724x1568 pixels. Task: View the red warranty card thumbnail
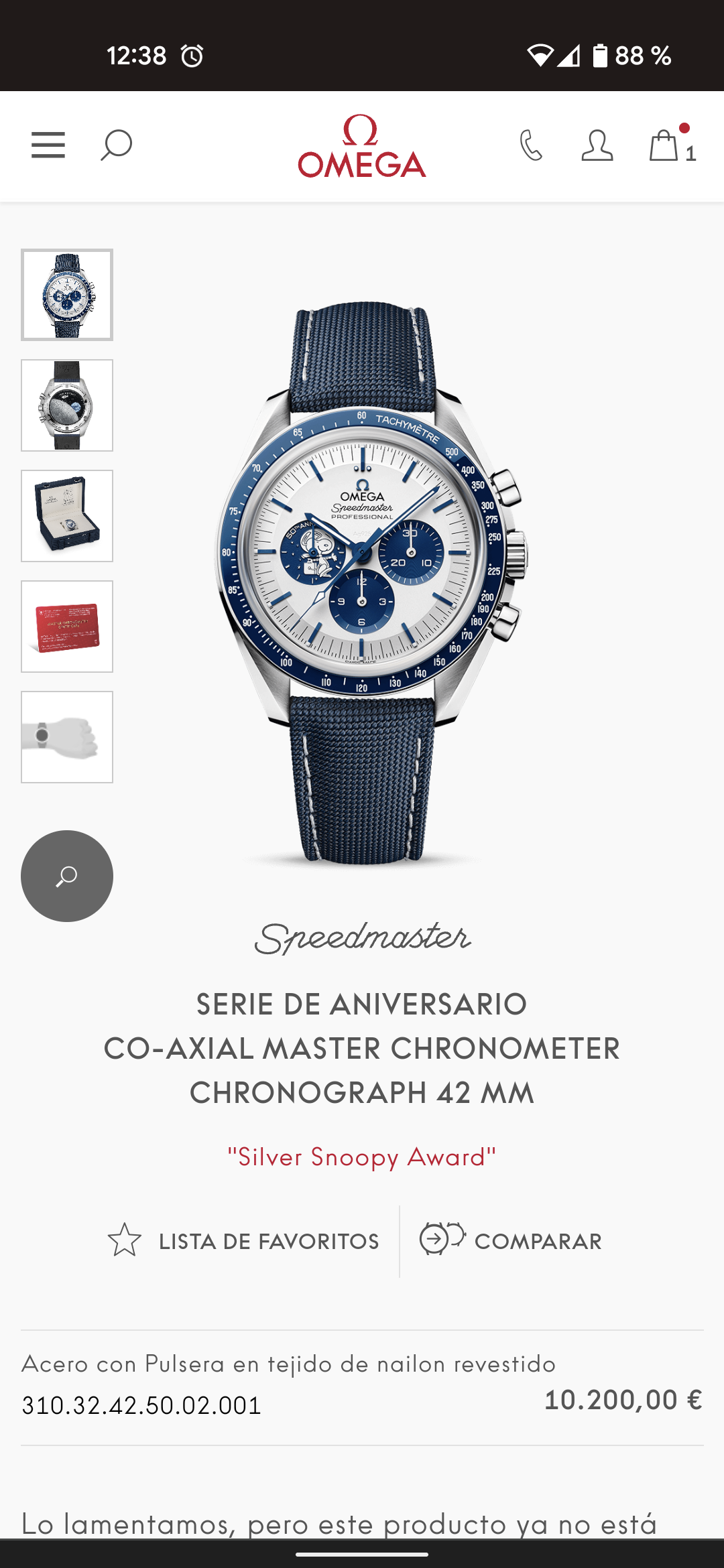click(67, 627)
